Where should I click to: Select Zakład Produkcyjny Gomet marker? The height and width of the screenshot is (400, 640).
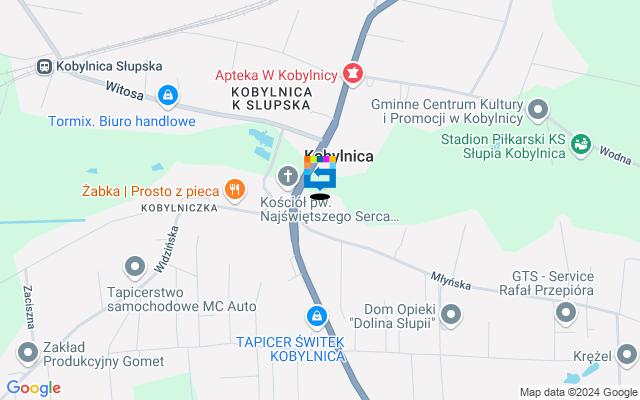pyautogui.click(x=27, y=351)
